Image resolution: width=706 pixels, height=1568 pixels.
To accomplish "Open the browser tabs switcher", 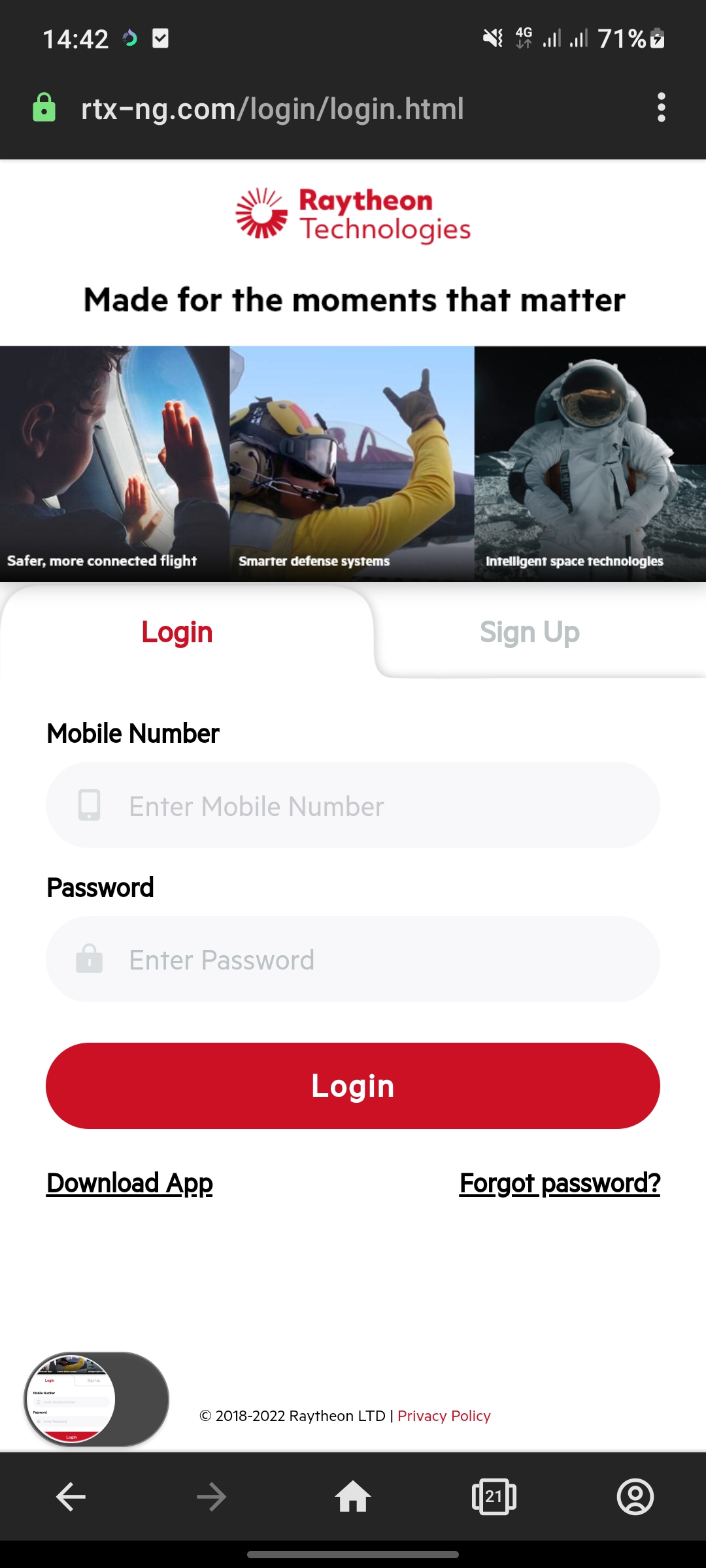I will (x=494, y=1497).
